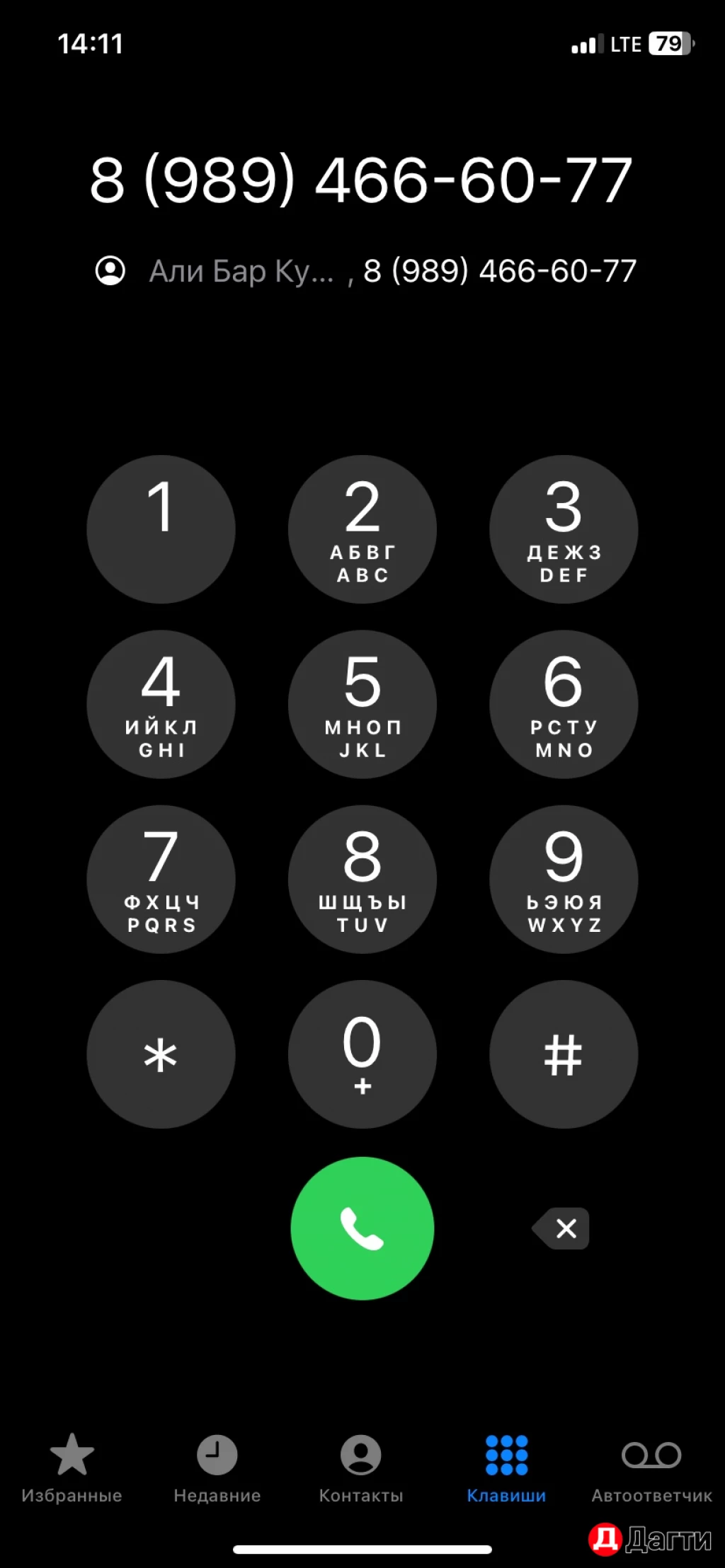Dial 6 РСТУ MNO
The height and width of the screenshot is (1568, 725).
(x=564, y=704)
